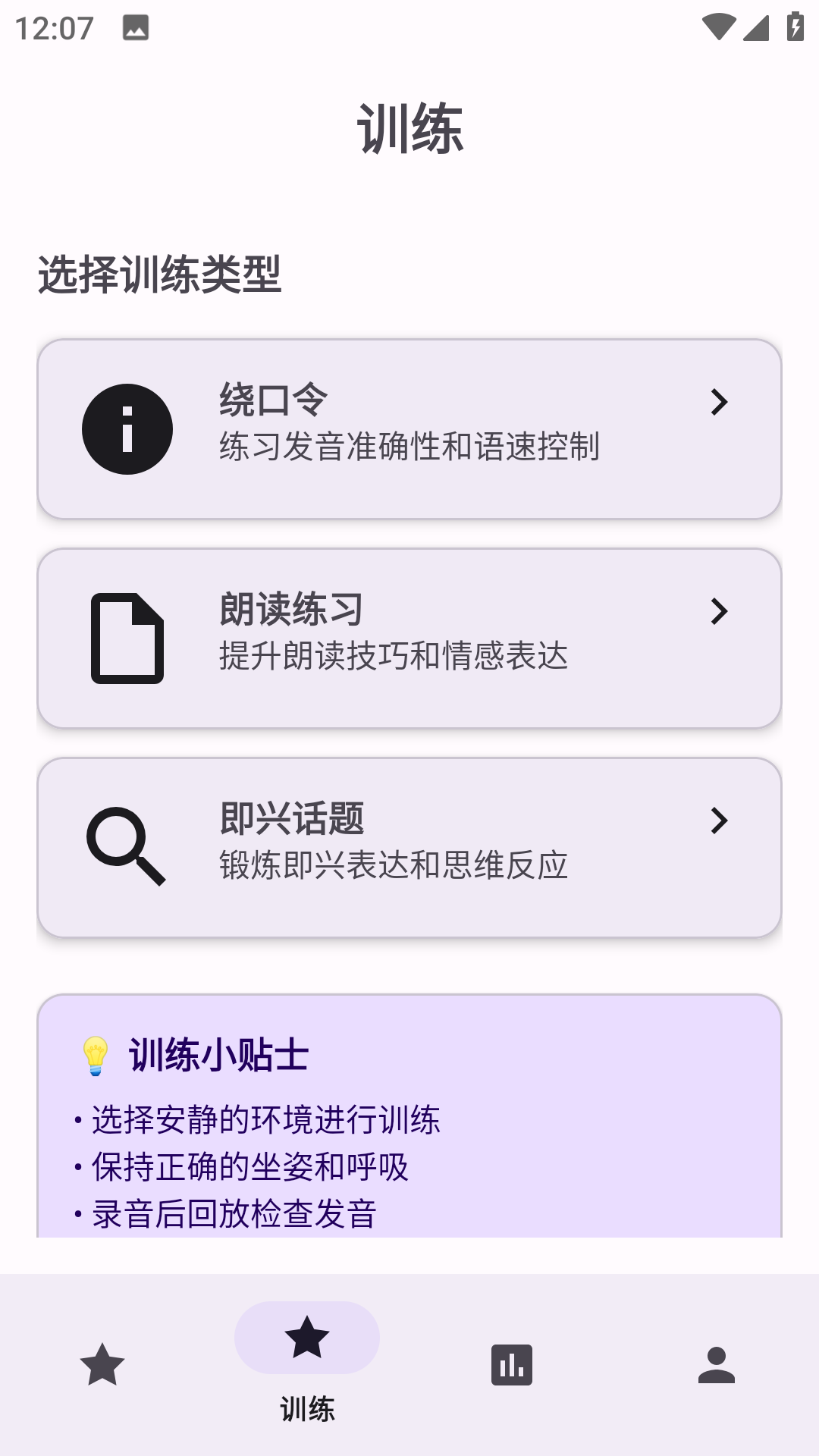Screen dimensions: 819x1456
Task: Tap the lightbulb icon in 训练小贴士
Action: [x=96, y=1056]
